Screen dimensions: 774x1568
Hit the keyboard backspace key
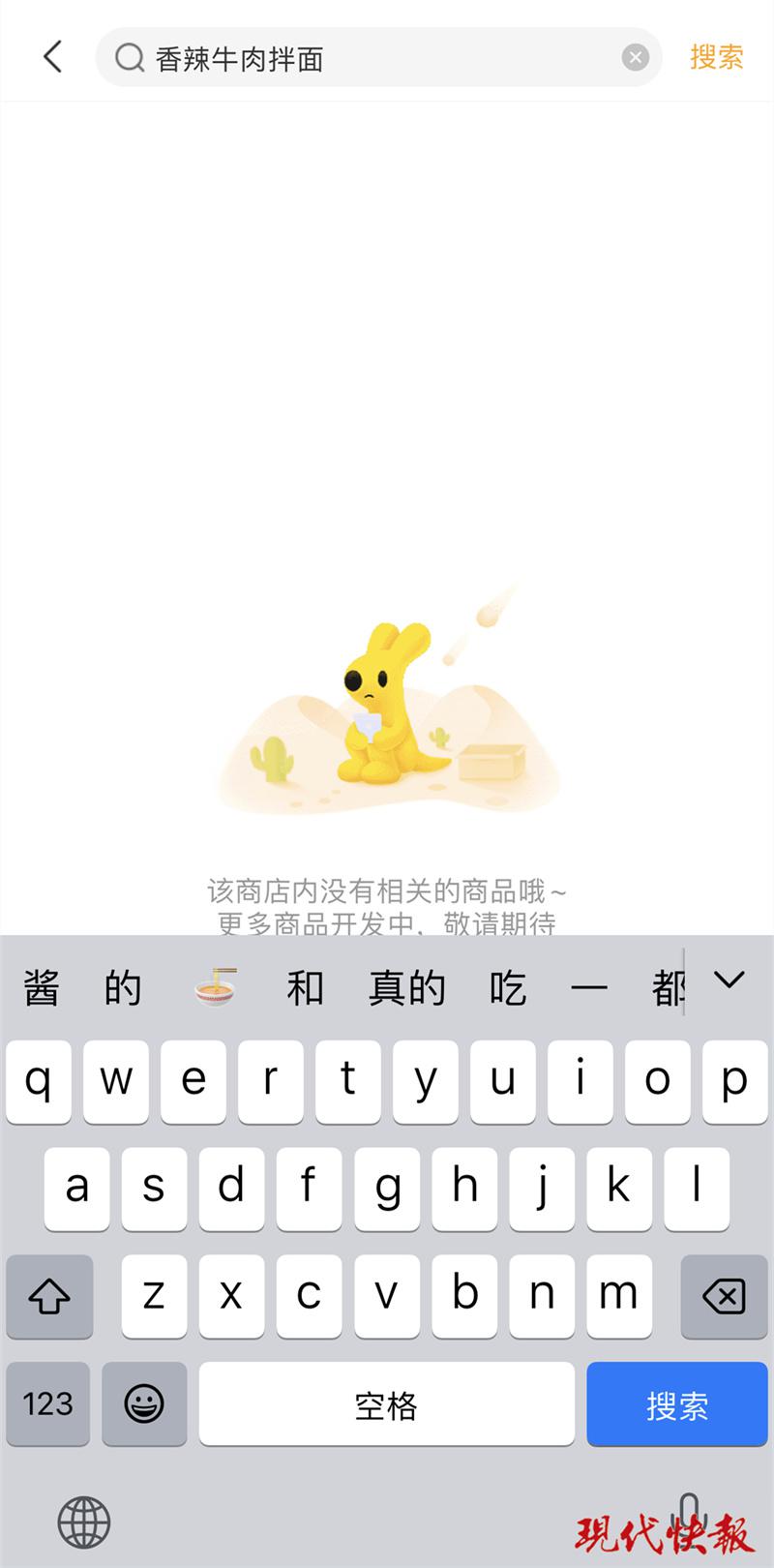pyautogui.click(x=723, y=1296)
